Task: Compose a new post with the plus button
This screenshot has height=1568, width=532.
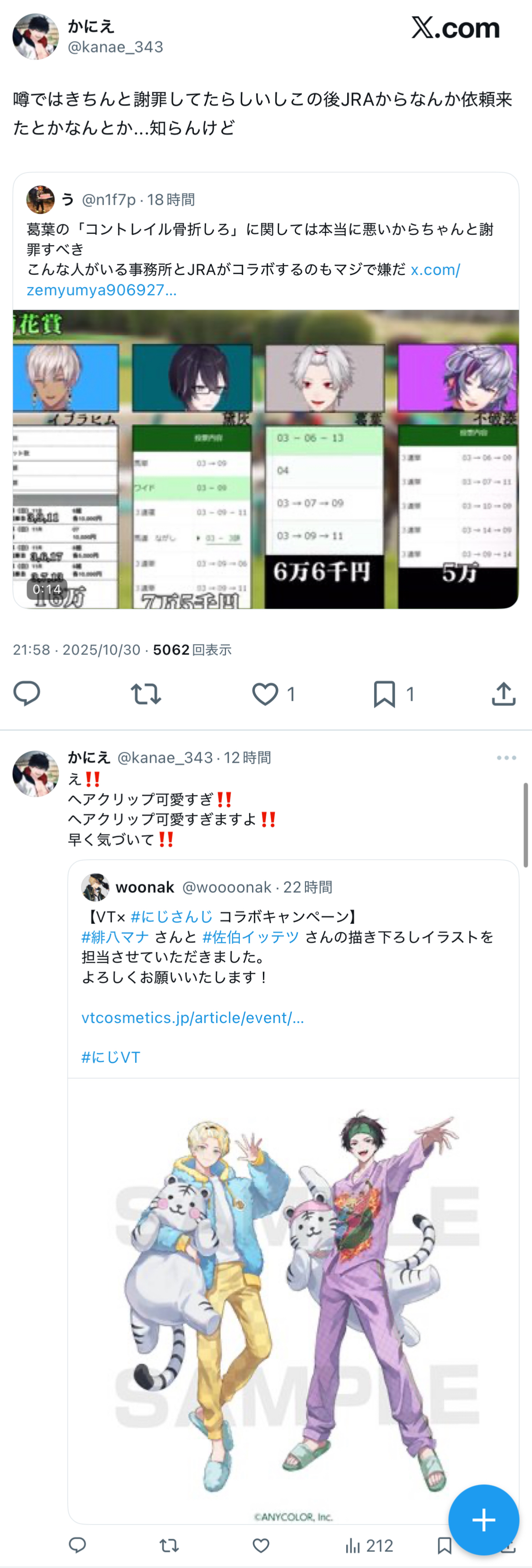Action: coord(483,1519)
